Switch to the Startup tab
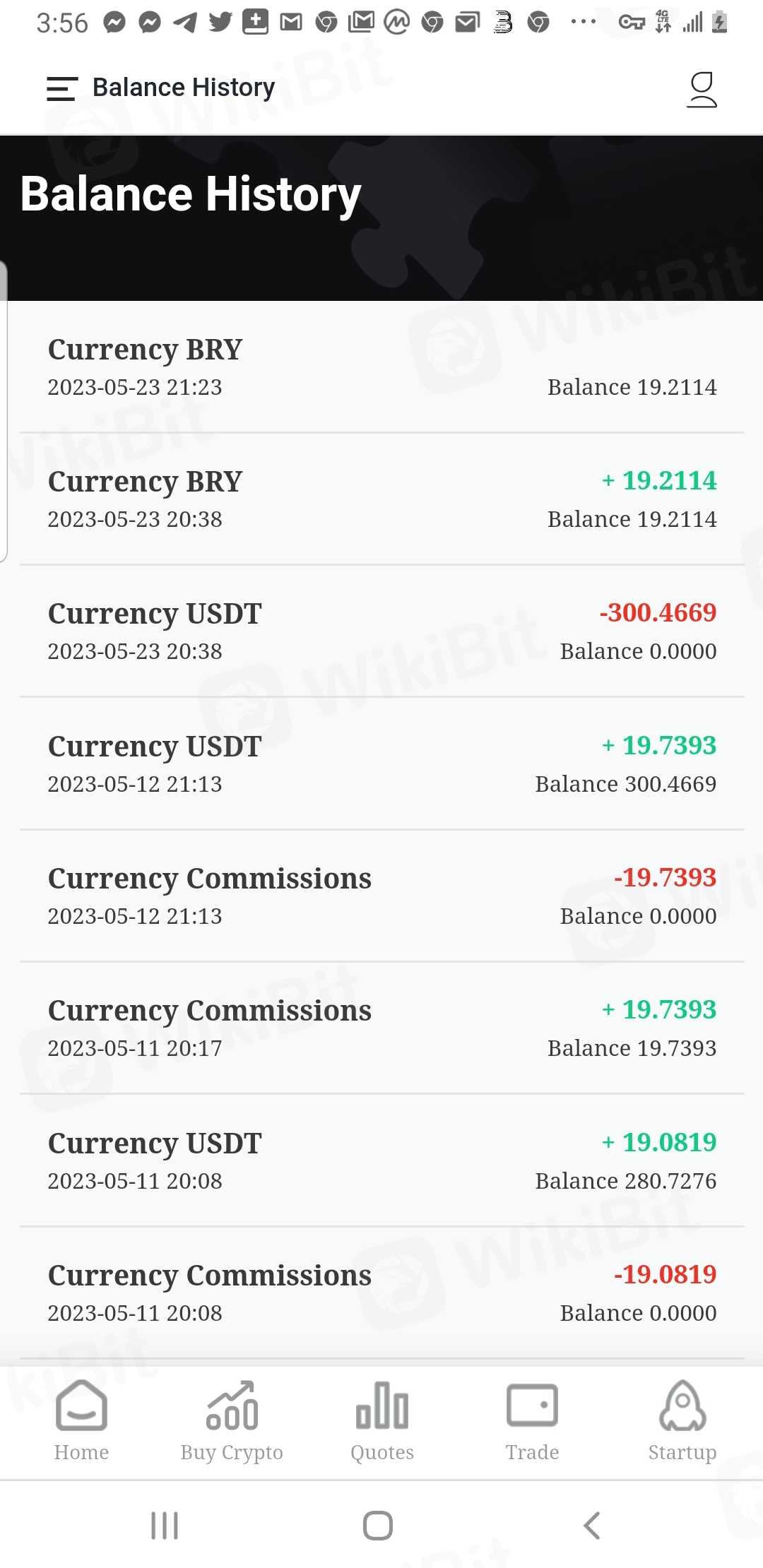This screenshot has width=763, height=1568. pos(682,1420)
